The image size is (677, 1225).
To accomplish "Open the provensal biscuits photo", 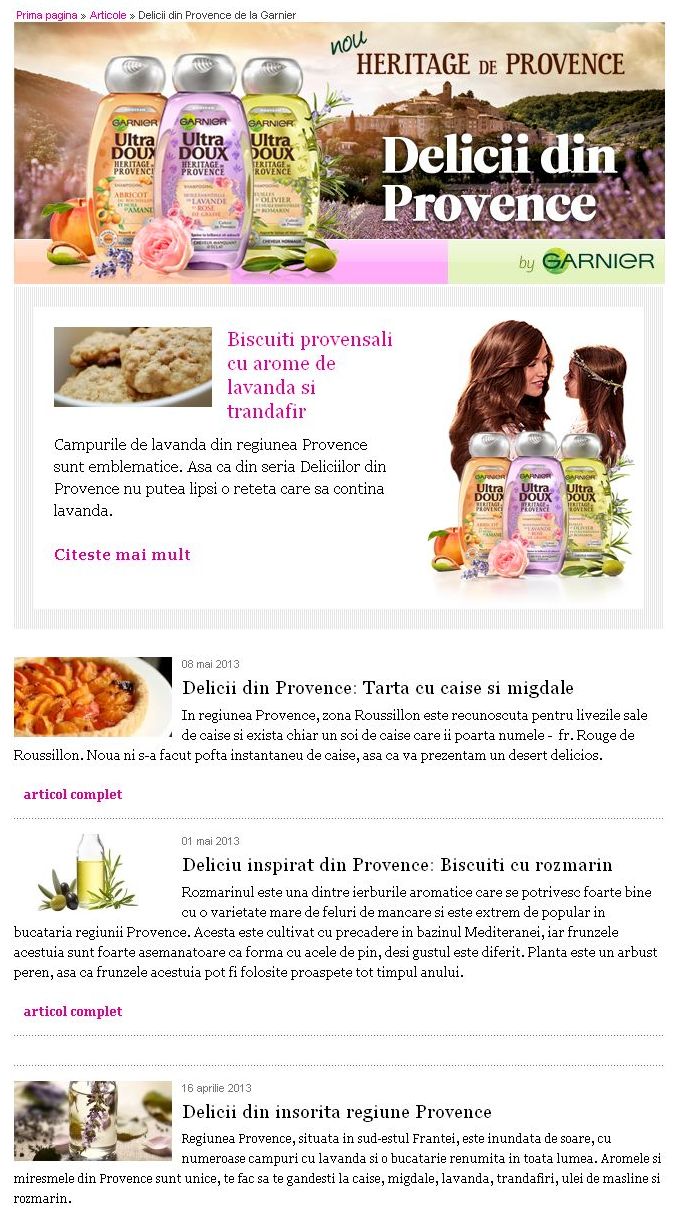I will (x=133, y=366).
